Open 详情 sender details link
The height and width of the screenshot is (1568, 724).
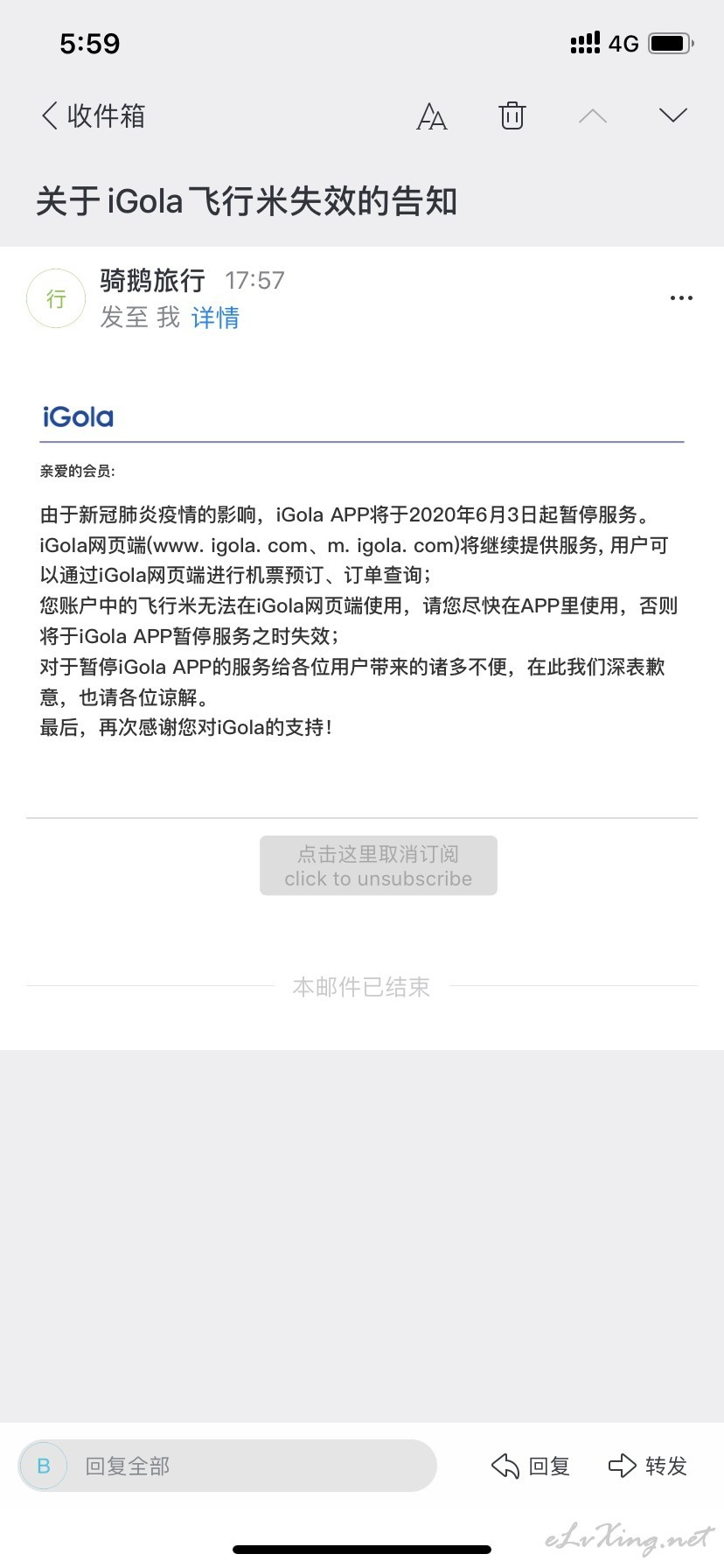click(215, 317)
